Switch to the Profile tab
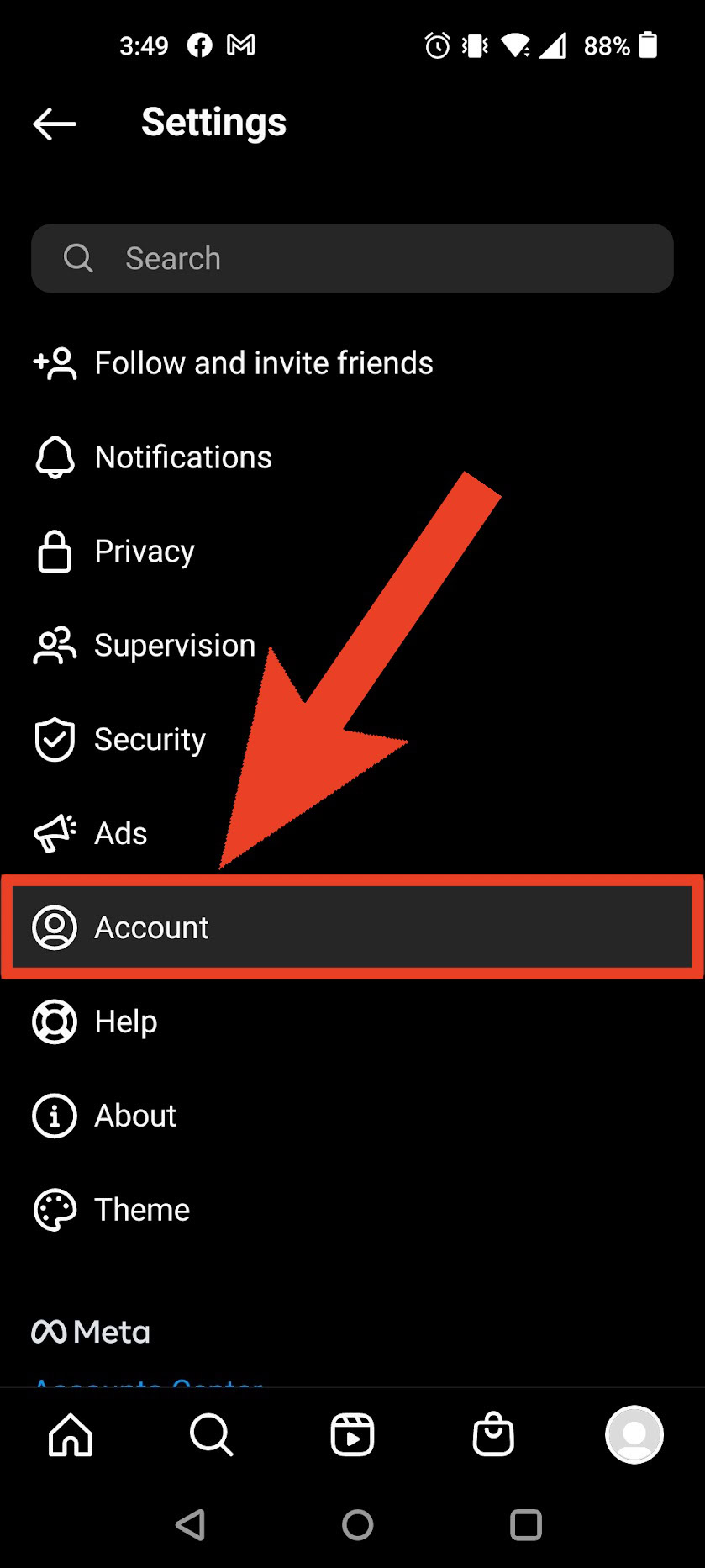 (634, 1434)
